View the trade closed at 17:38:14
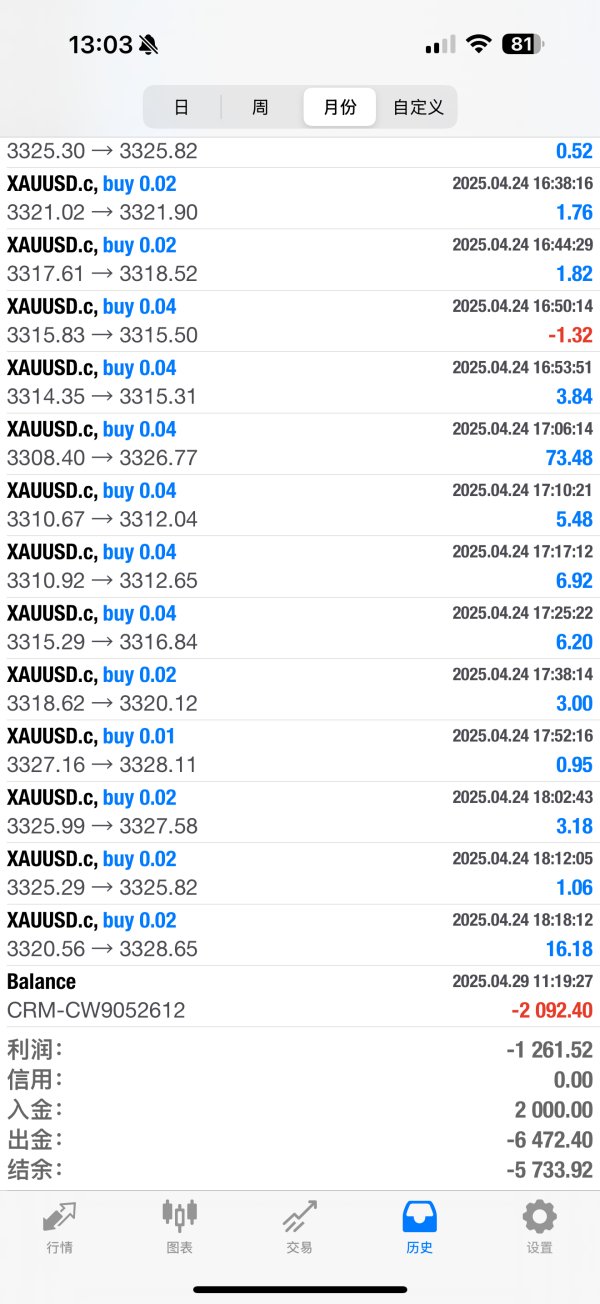600x1304 pixels. point(300,689)
